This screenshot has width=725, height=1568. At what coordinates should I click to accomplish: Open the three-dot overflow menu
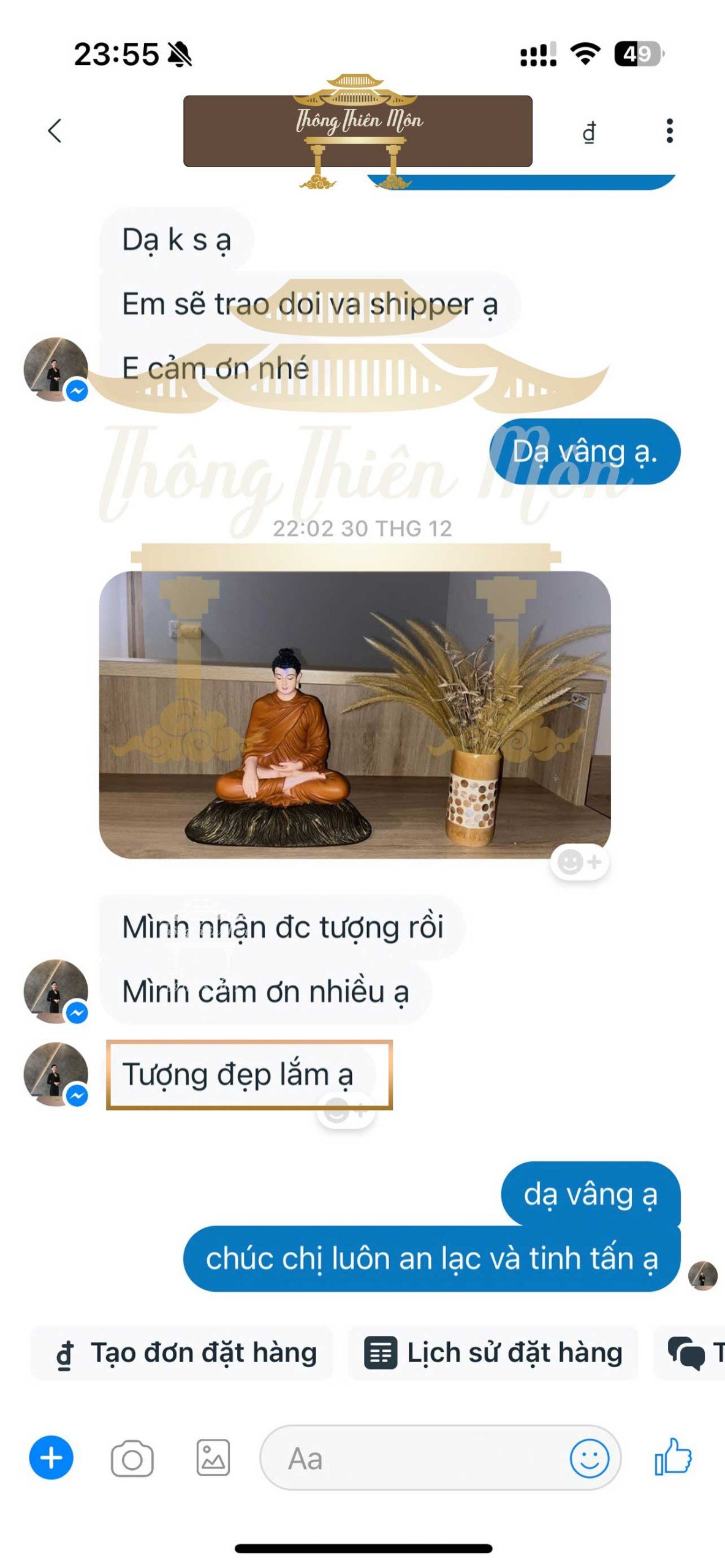669,131
